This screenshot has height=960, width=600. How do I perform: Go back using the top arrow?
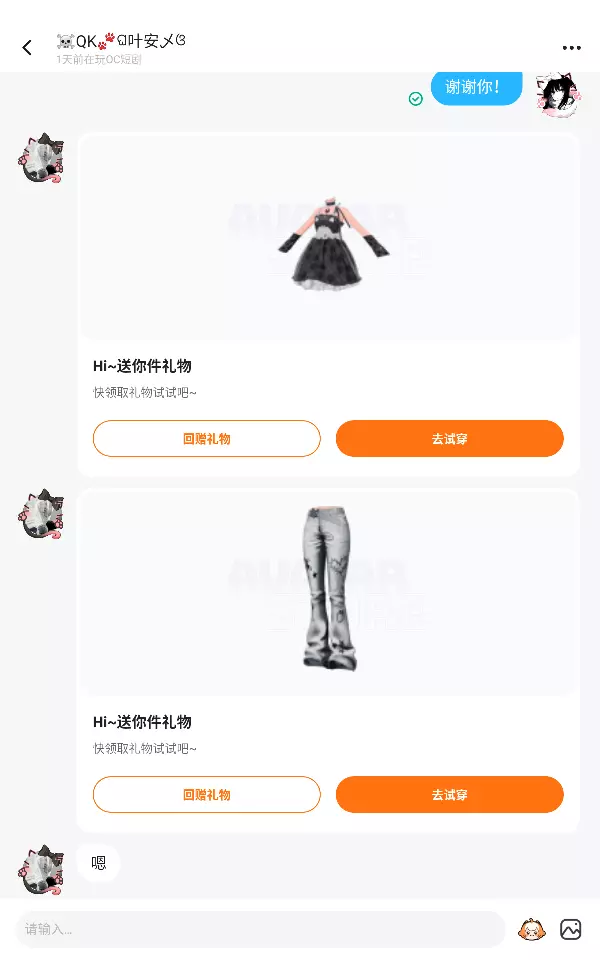tap(27, 47)
